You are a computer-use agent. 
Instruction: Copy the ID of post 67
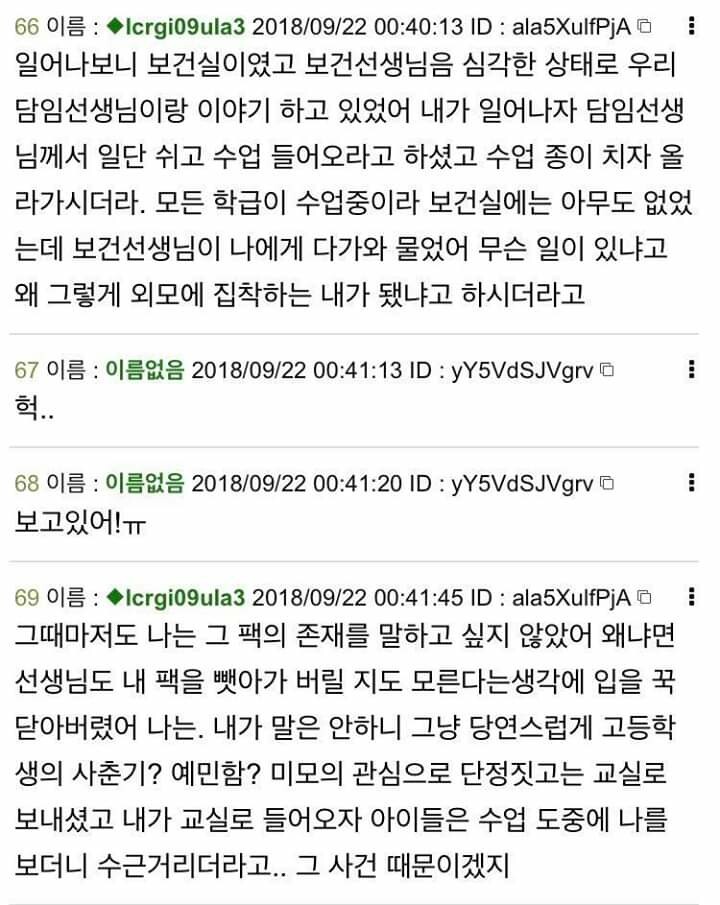click(x=606, y=370)
